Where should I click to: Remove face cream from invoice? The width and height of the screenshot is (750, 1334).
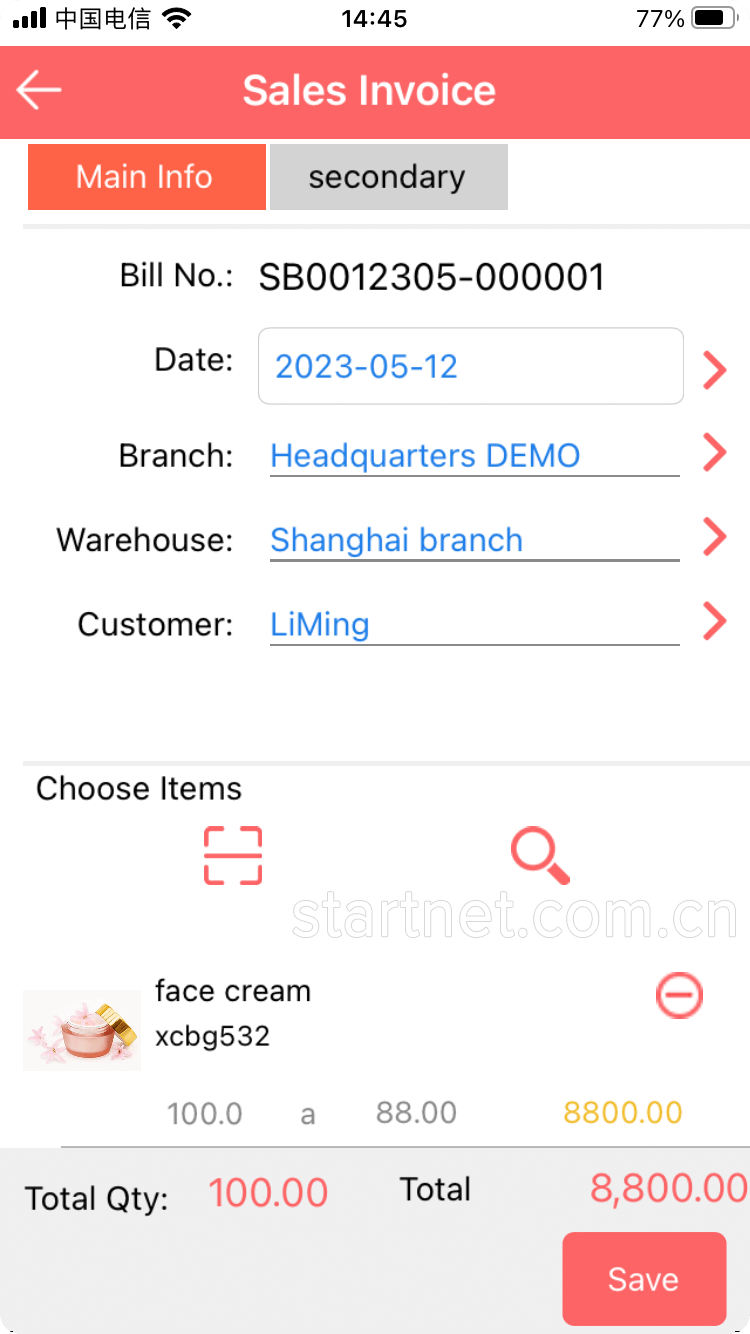(679, 996)
